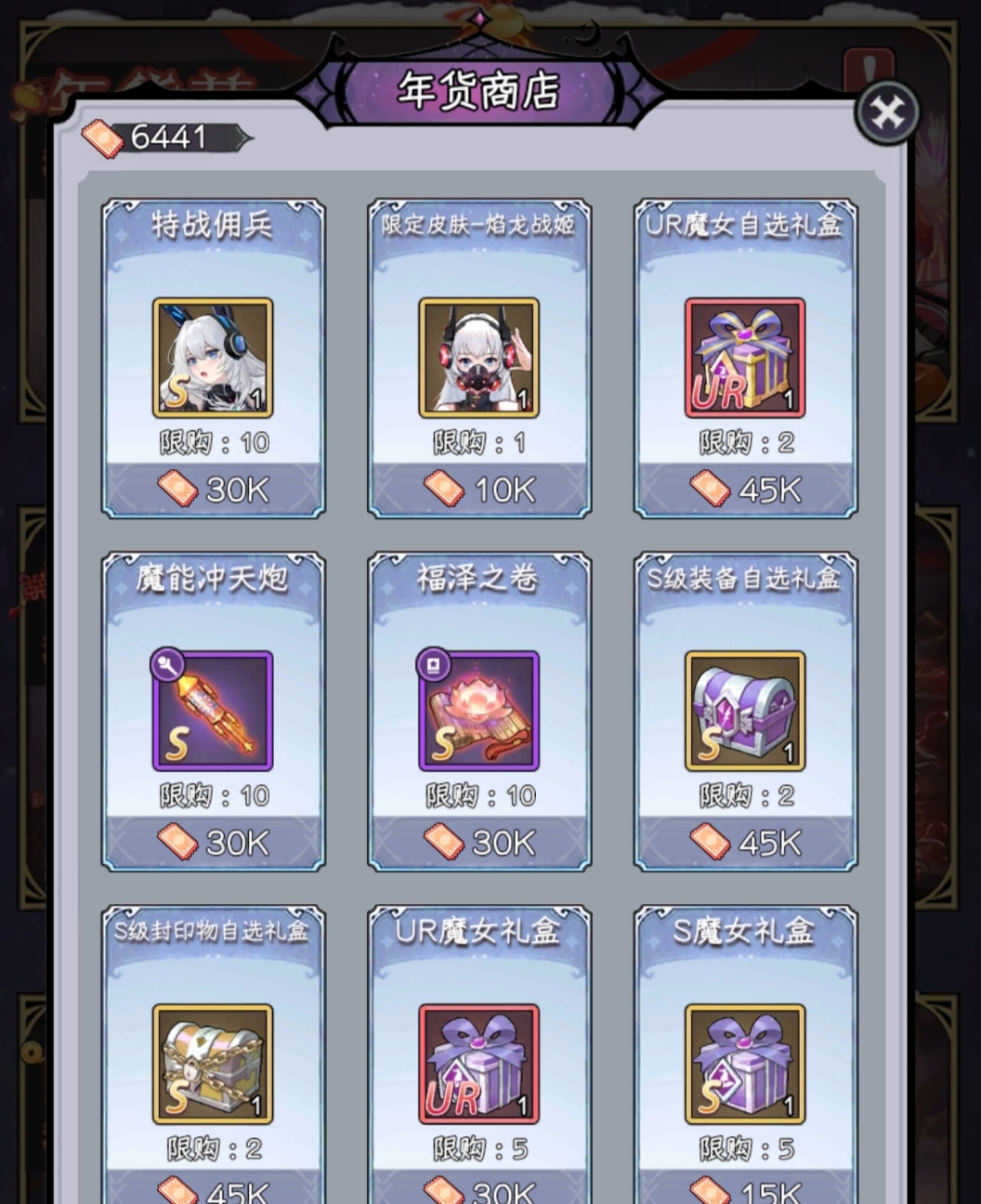981x1204 pixels.
Task: Open the S级装备自选礼盒 item card
Action: coord(745,712)
